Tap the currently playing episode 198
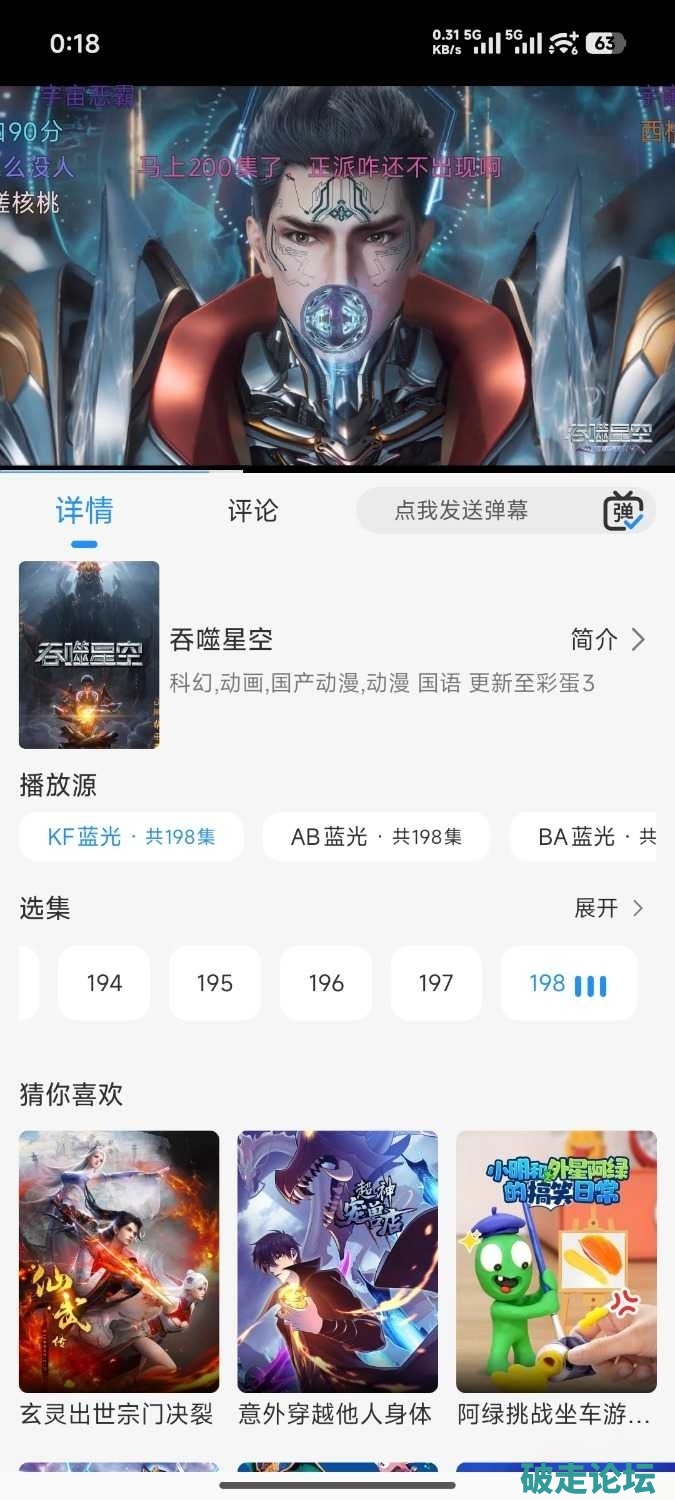 [568, 983]
